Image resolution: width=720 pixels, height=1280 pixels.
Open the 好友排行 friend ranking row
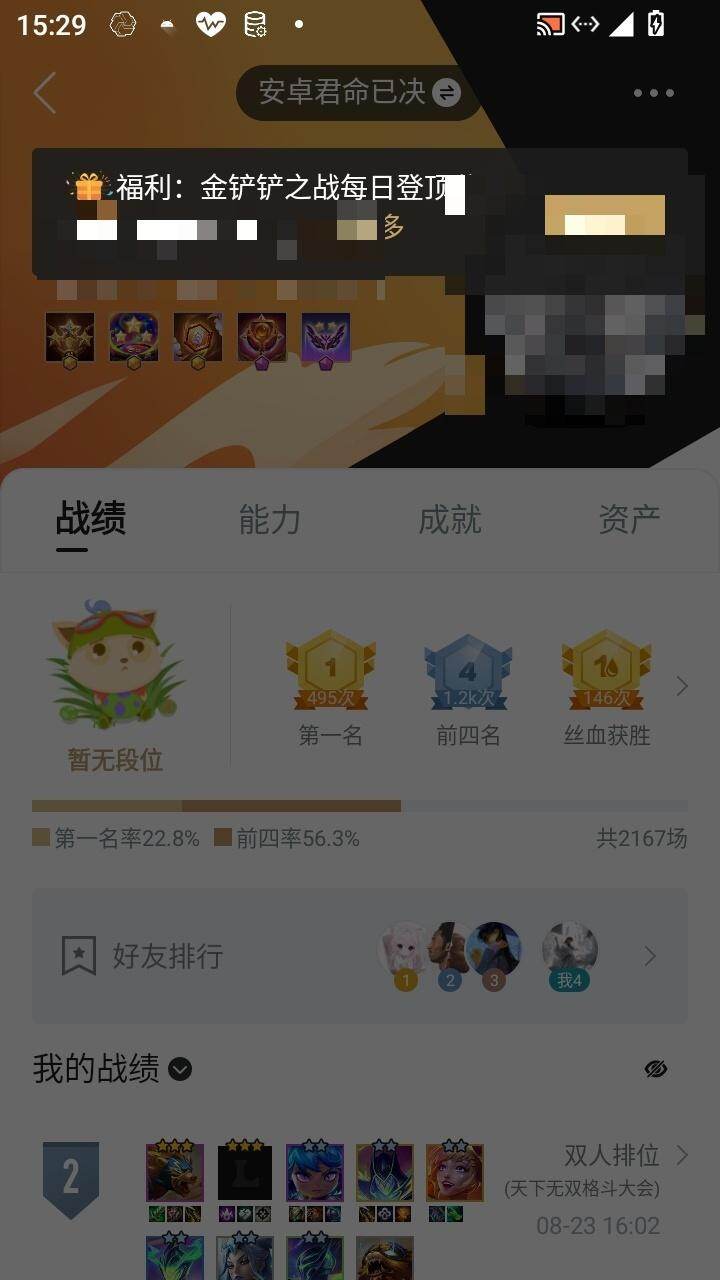359,956
